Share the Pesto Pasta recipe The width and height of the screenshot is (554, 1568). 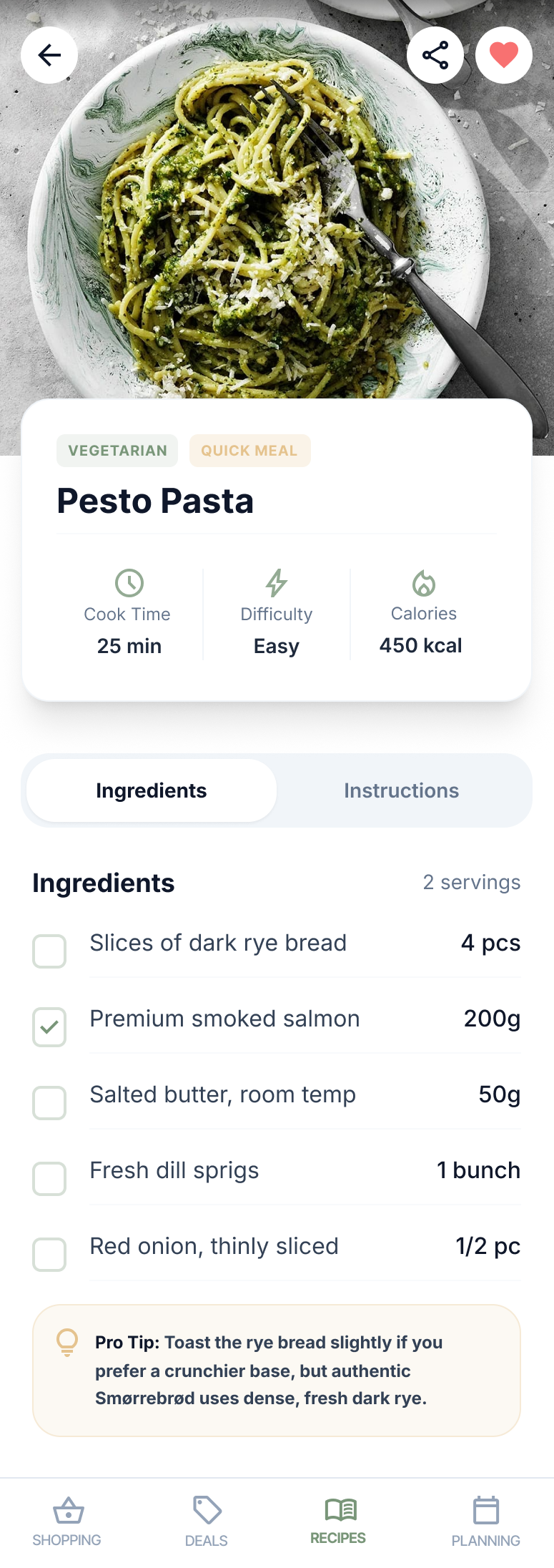click(435, 55)
